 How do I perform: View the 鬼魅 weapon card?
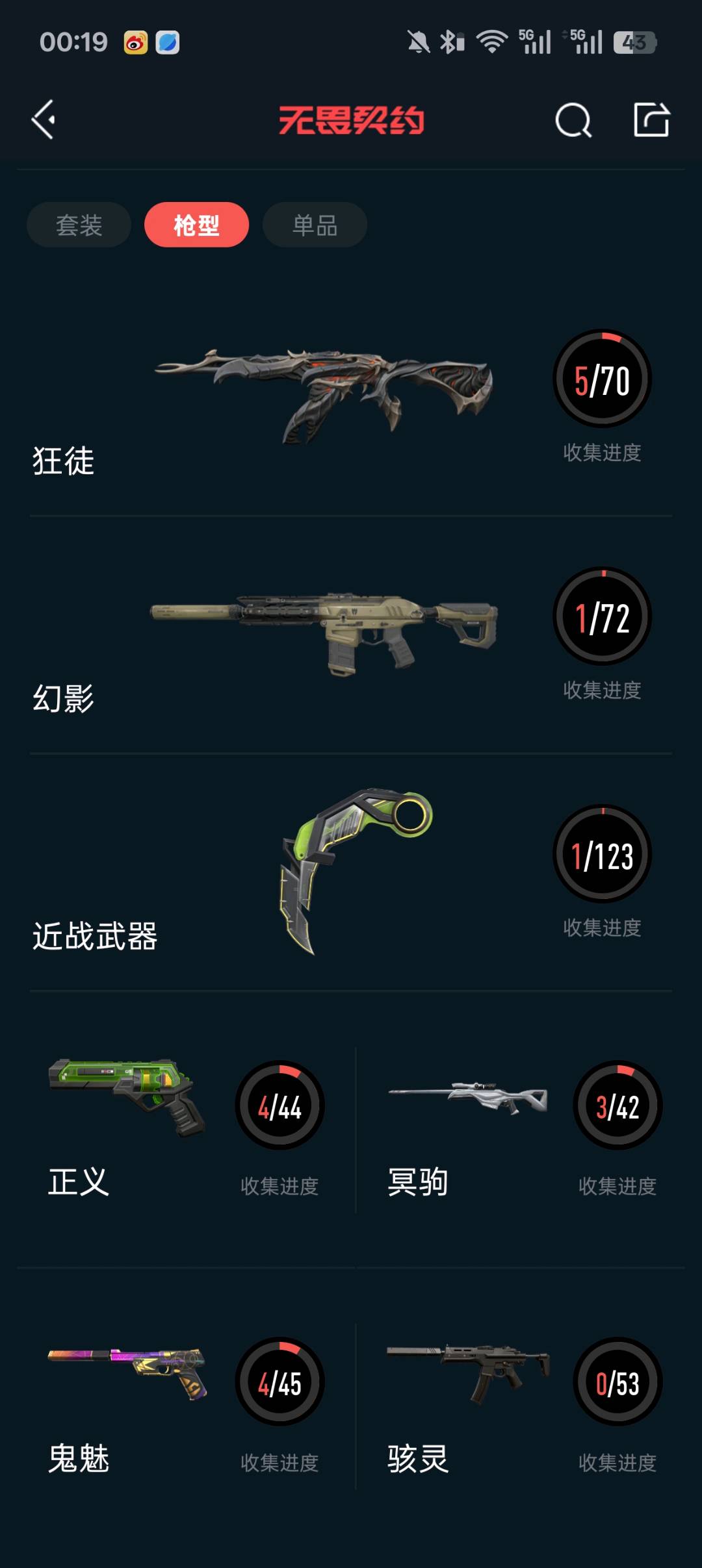[x=185, y=1406]
